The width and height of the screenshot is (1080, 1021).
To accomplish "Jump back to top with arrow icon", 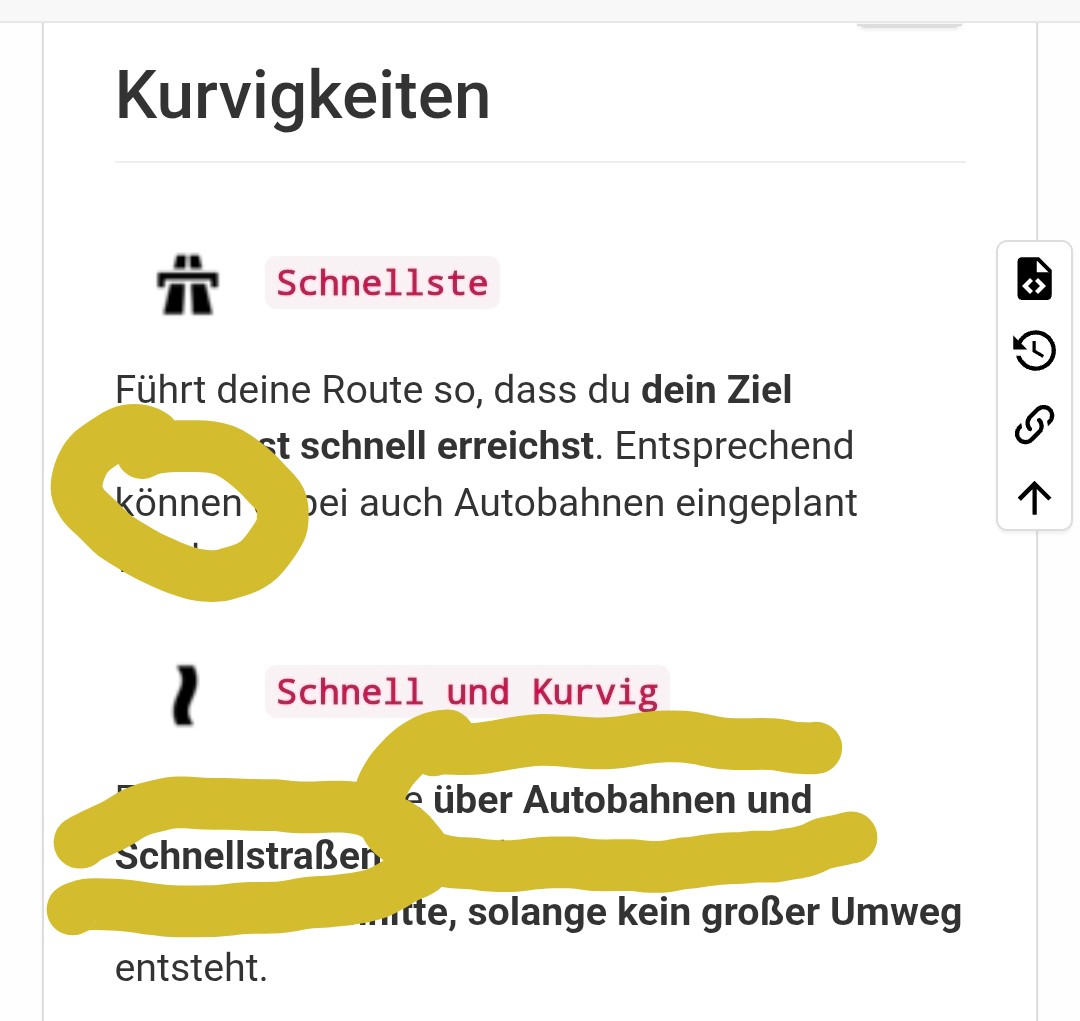I will [x=1034, y=497].
